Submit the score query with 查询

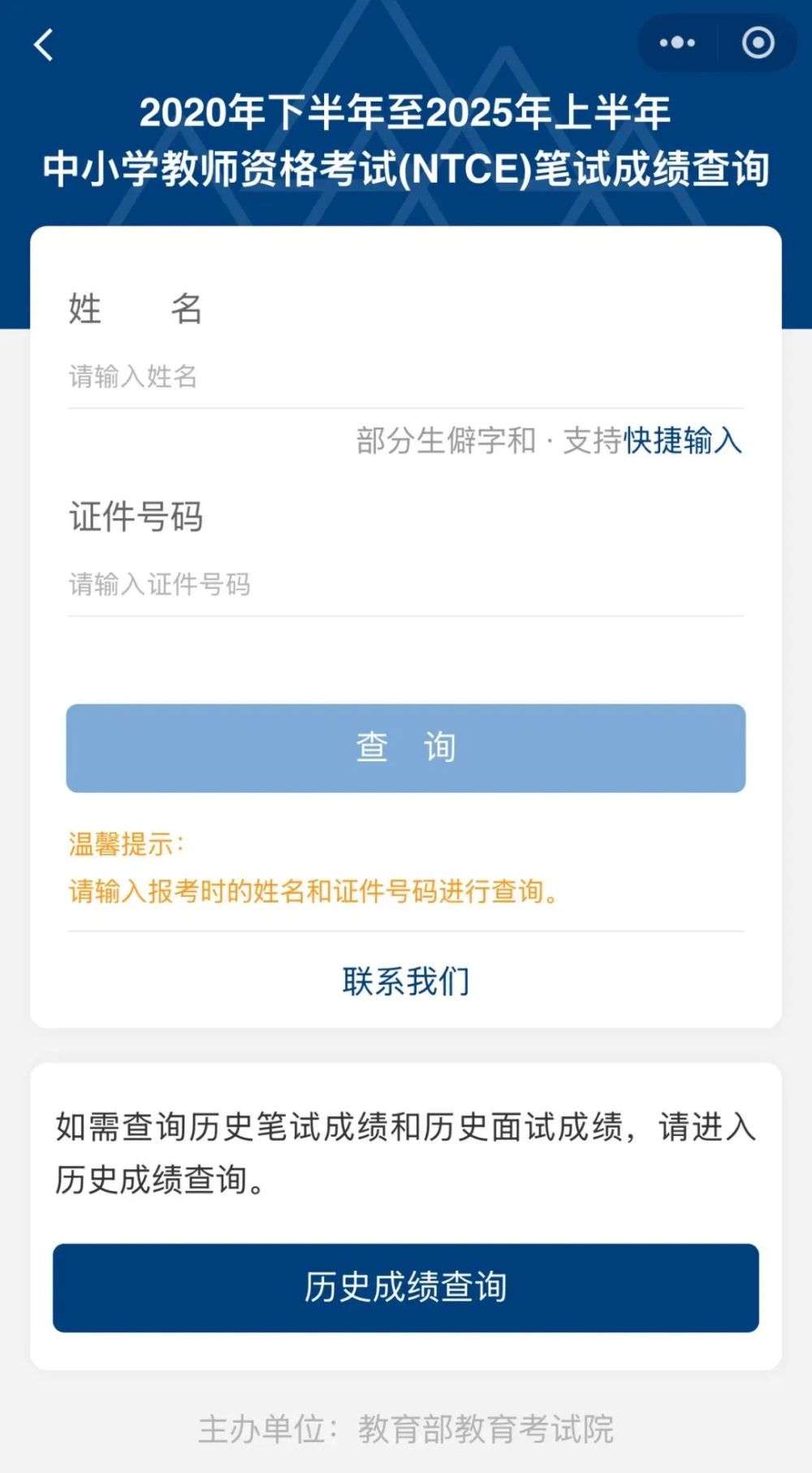(x=406, y=747)
